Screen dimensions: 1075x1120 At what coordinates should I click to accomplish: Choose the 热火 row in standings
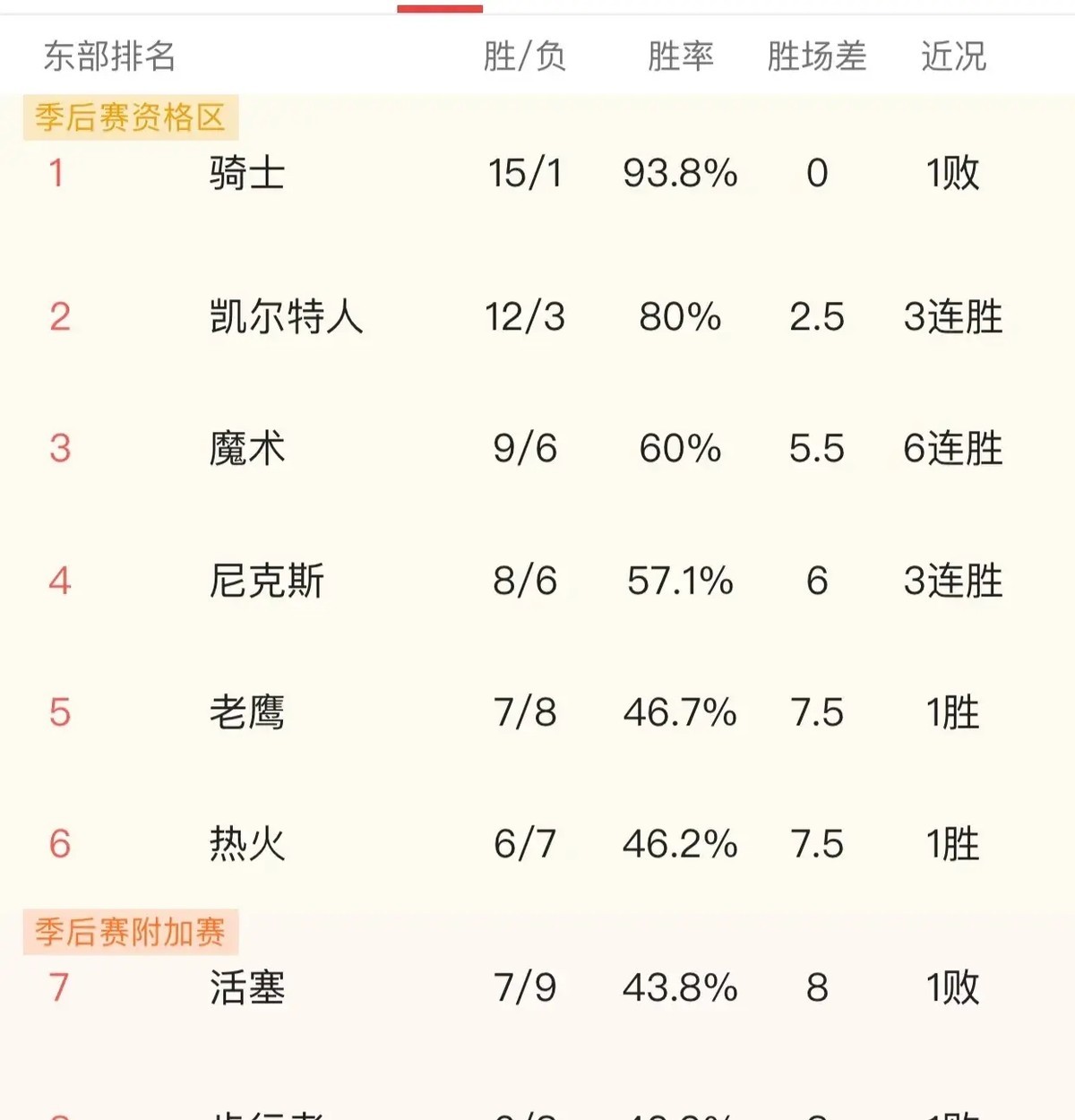[x=247, y=844]
